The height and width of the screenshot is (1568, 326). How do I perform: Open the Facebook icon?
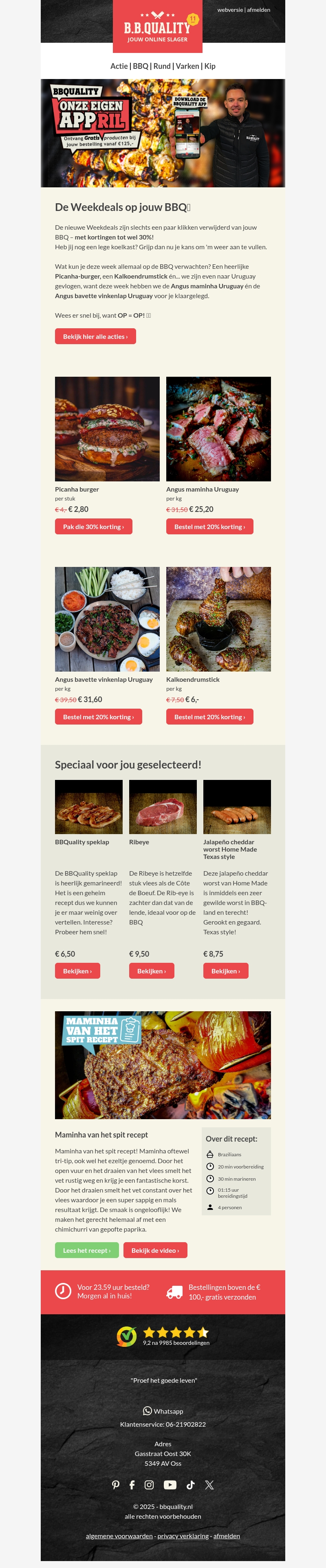pos(132,1485)
